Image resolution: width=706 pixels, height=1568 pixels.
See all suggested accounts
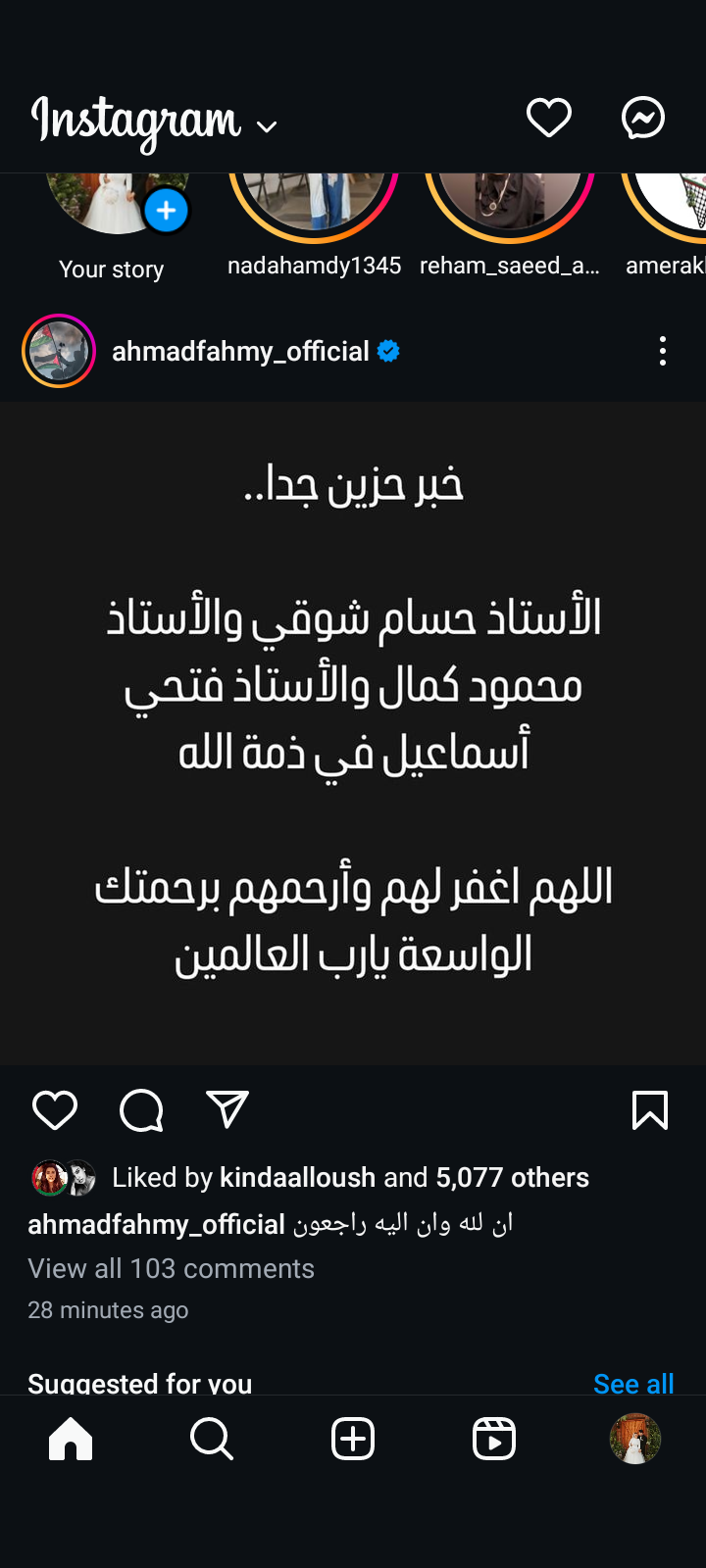pos(633,1383)
